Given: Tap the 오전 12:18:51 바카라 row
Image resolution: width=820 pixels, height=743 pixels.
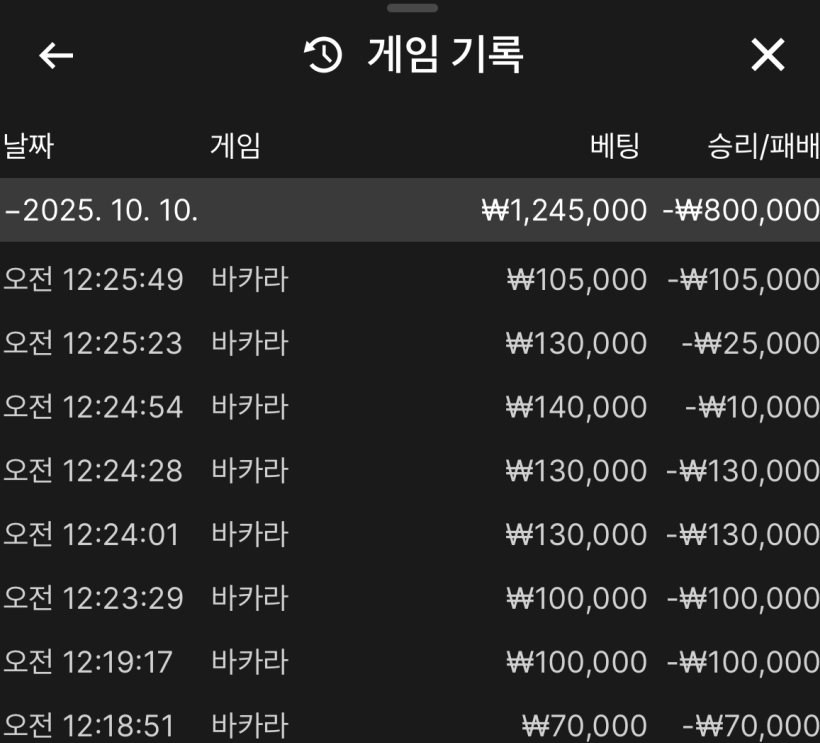Looking at the screenshot, I should (x=410, y=724).
